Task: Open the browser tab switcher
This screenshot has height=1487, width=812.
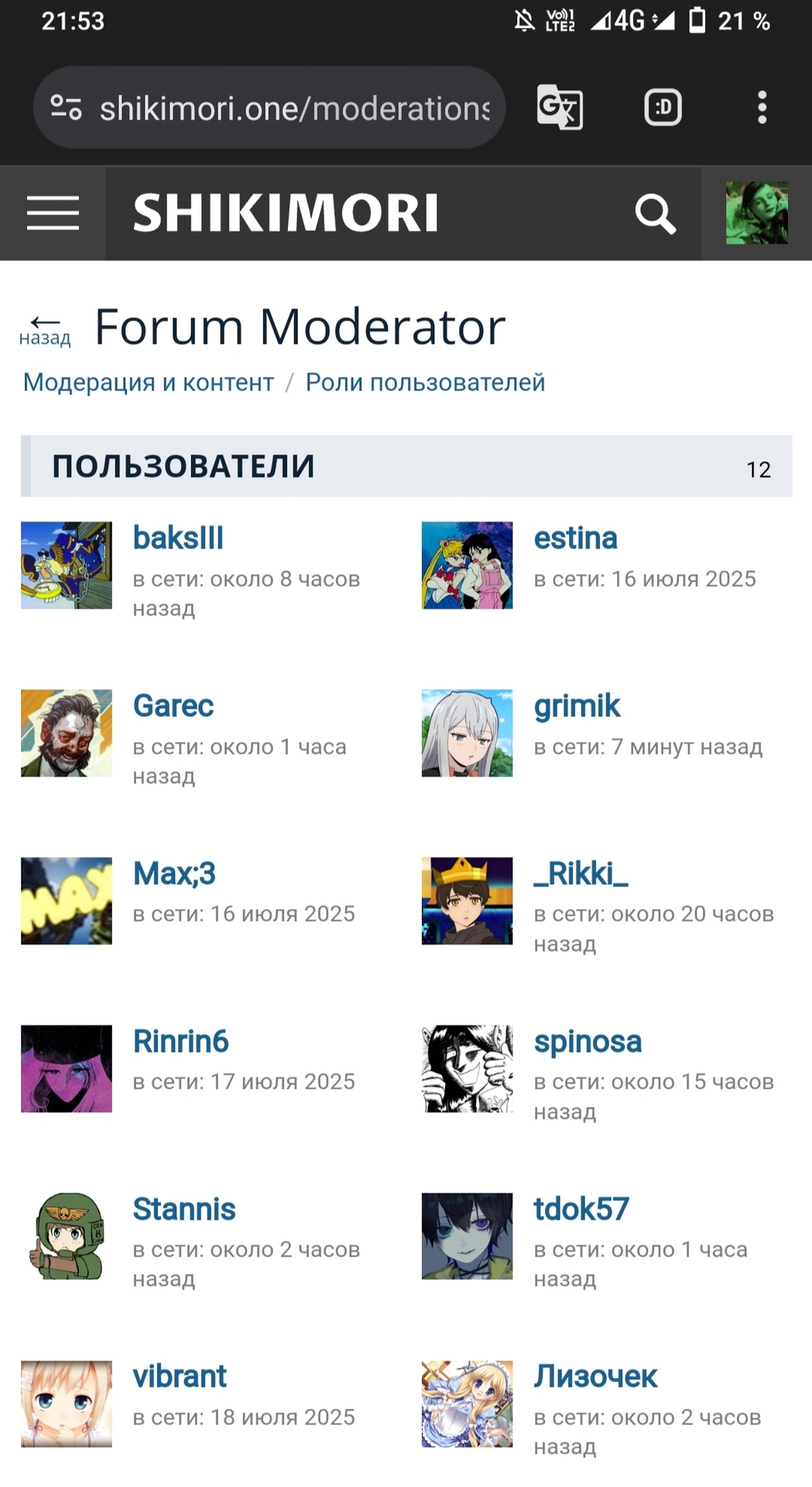Action: [x=663, y=108]
